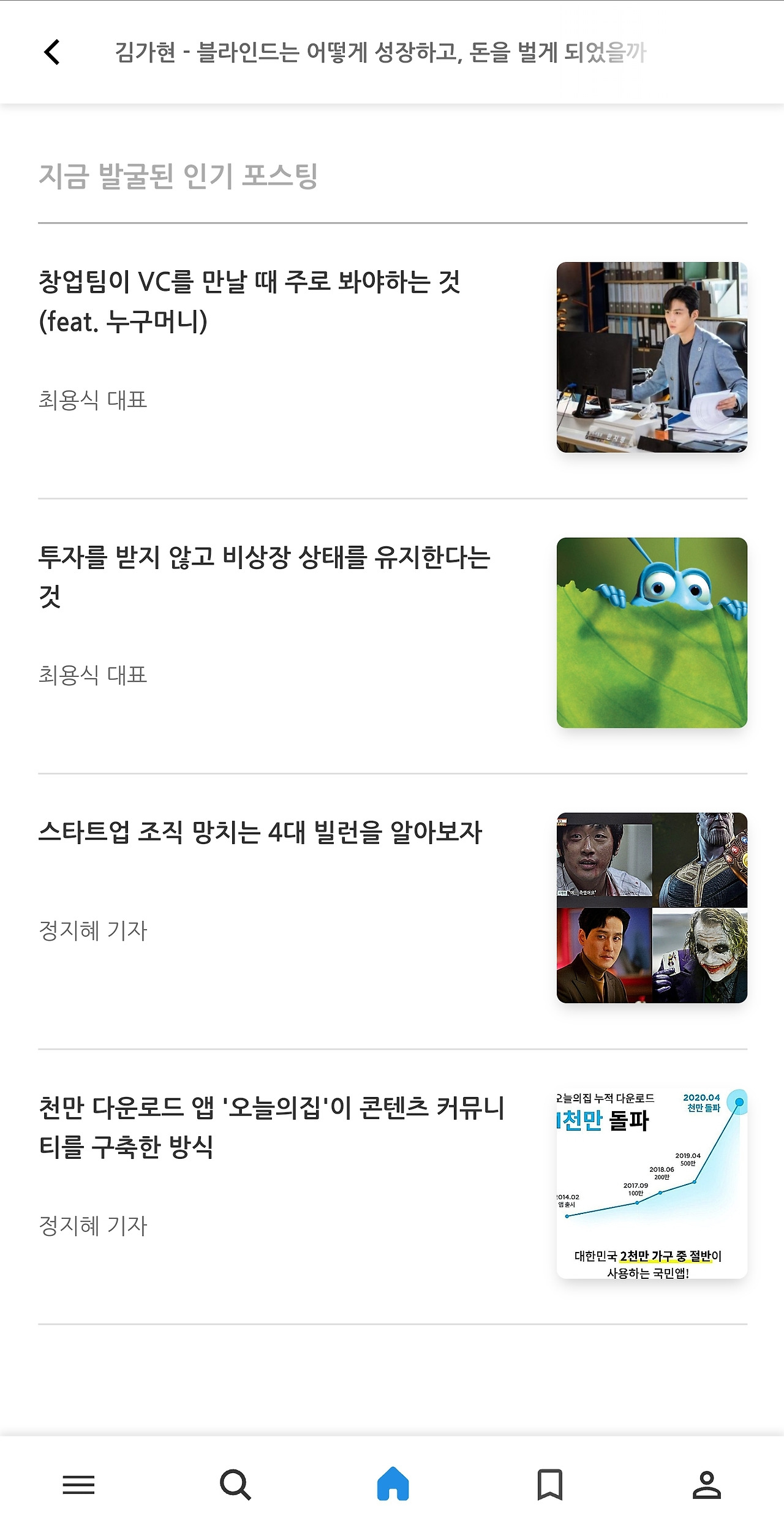Tap the green bug thumbnail image
The height and width of the screenshot is (1538, 784).
pyautogui.click(x=651, y=631)
